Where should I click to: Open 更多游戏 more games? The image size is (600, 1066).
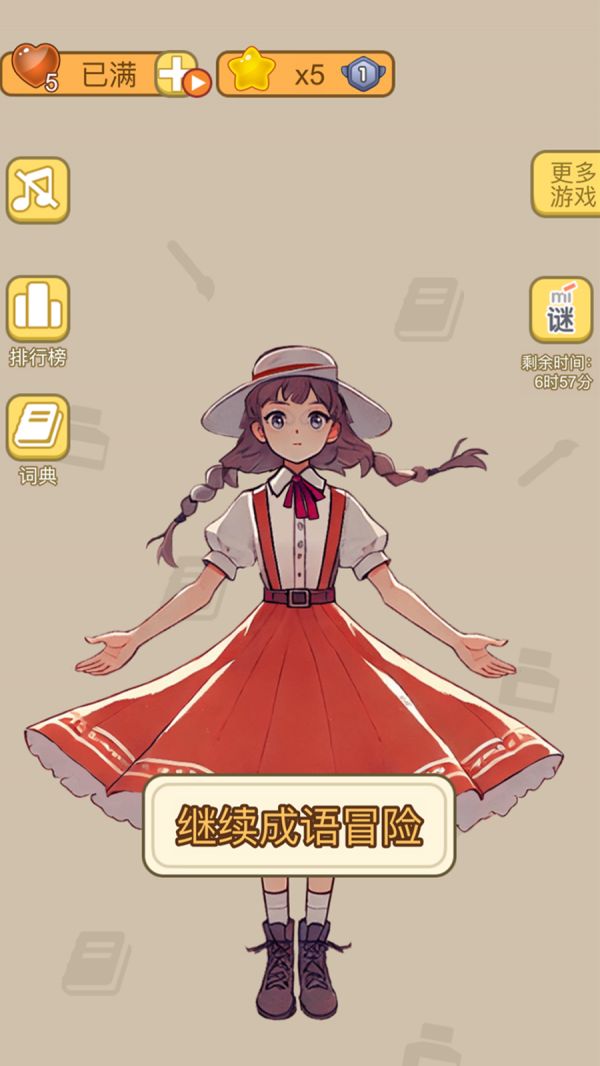[x=567, y=184]
